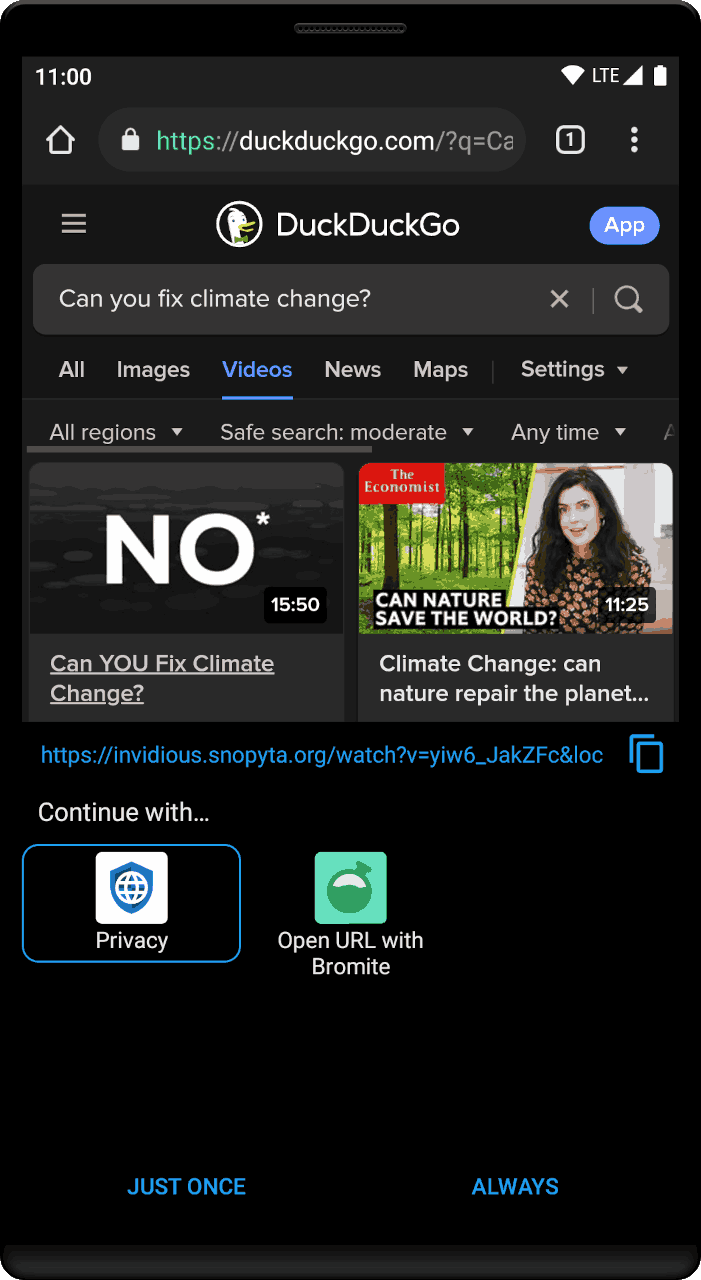
Task: Run the search with the magnifier icon
Action: 628,299
